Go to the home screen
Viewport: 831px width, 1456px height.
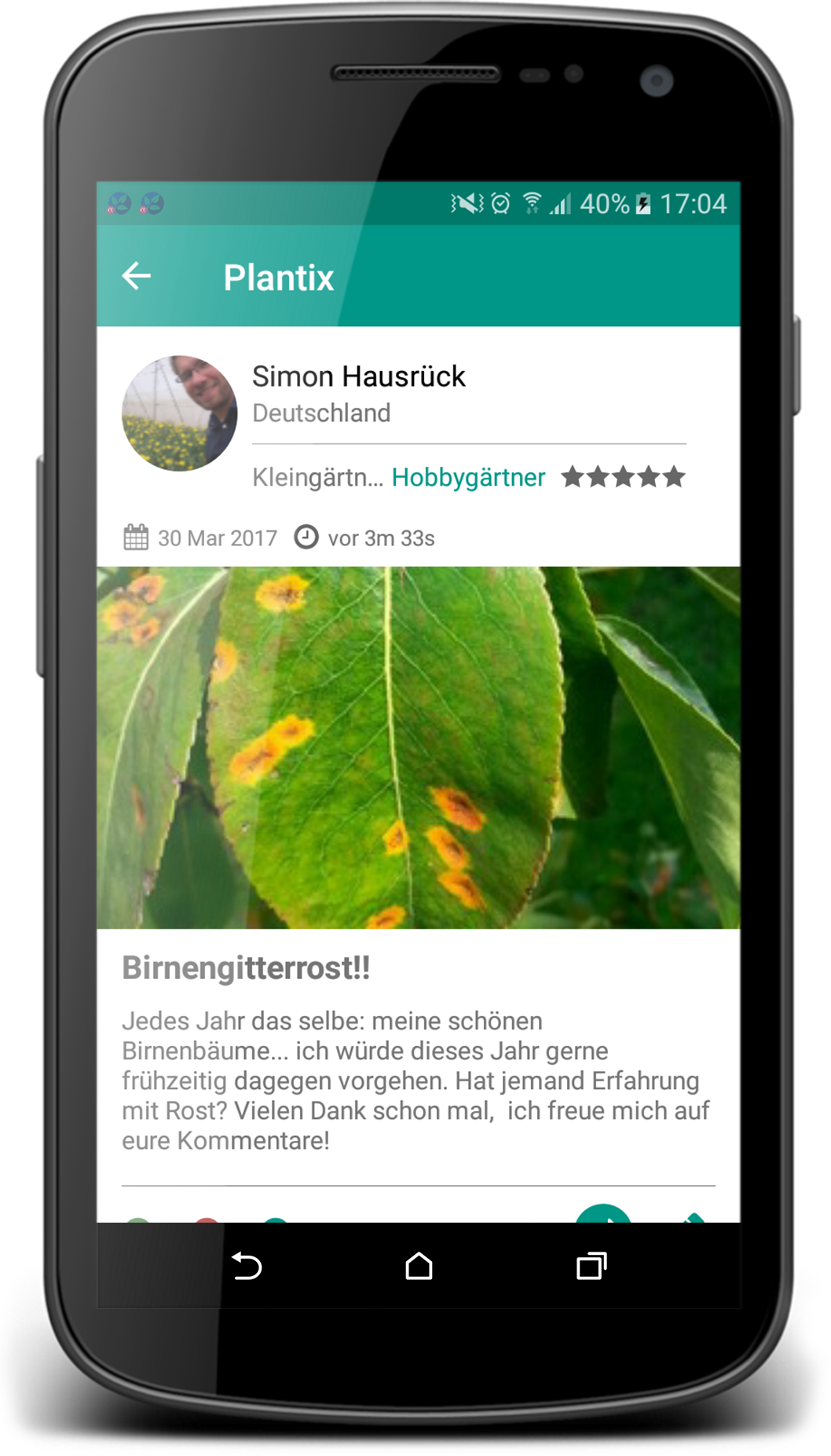419,1266
